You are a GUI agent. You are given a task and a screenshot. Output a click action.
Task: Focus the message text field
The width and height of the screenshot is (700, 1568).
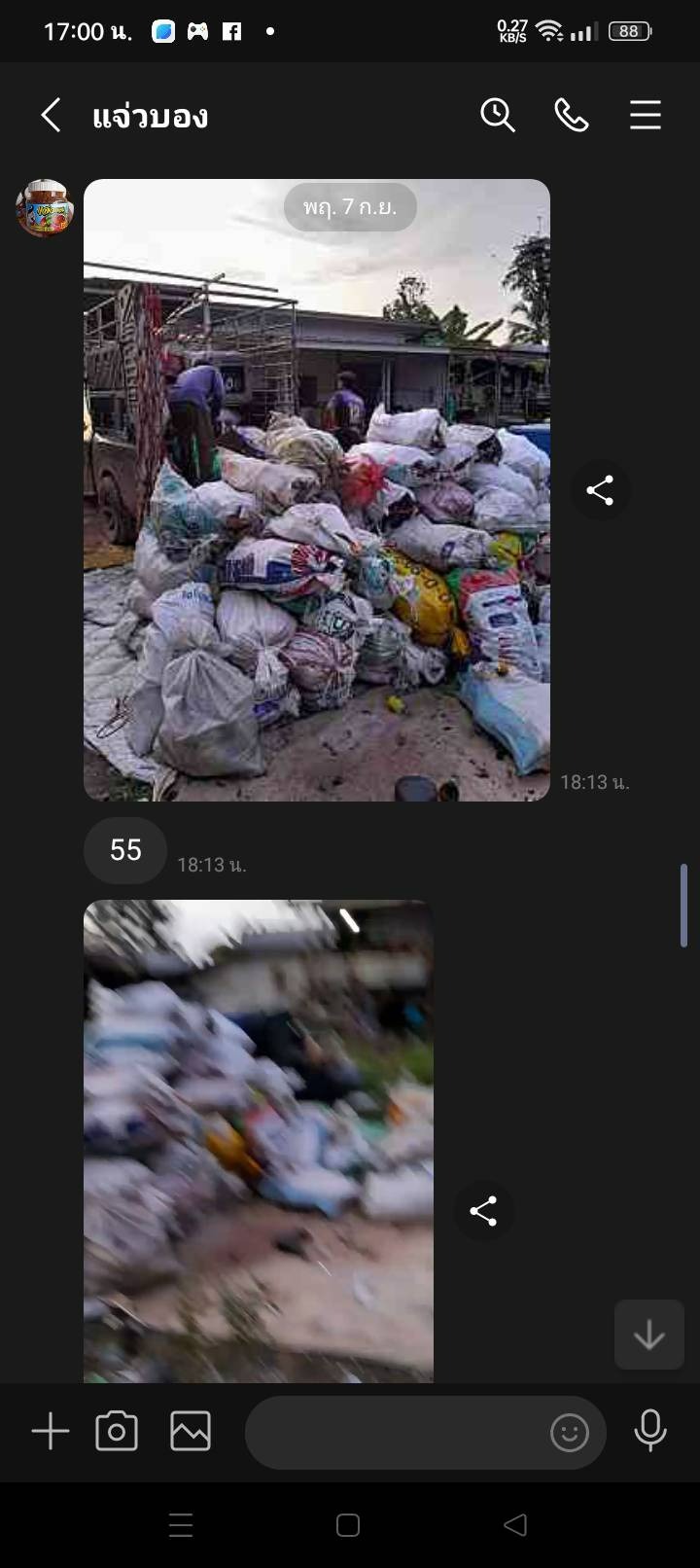point(395,1433)
